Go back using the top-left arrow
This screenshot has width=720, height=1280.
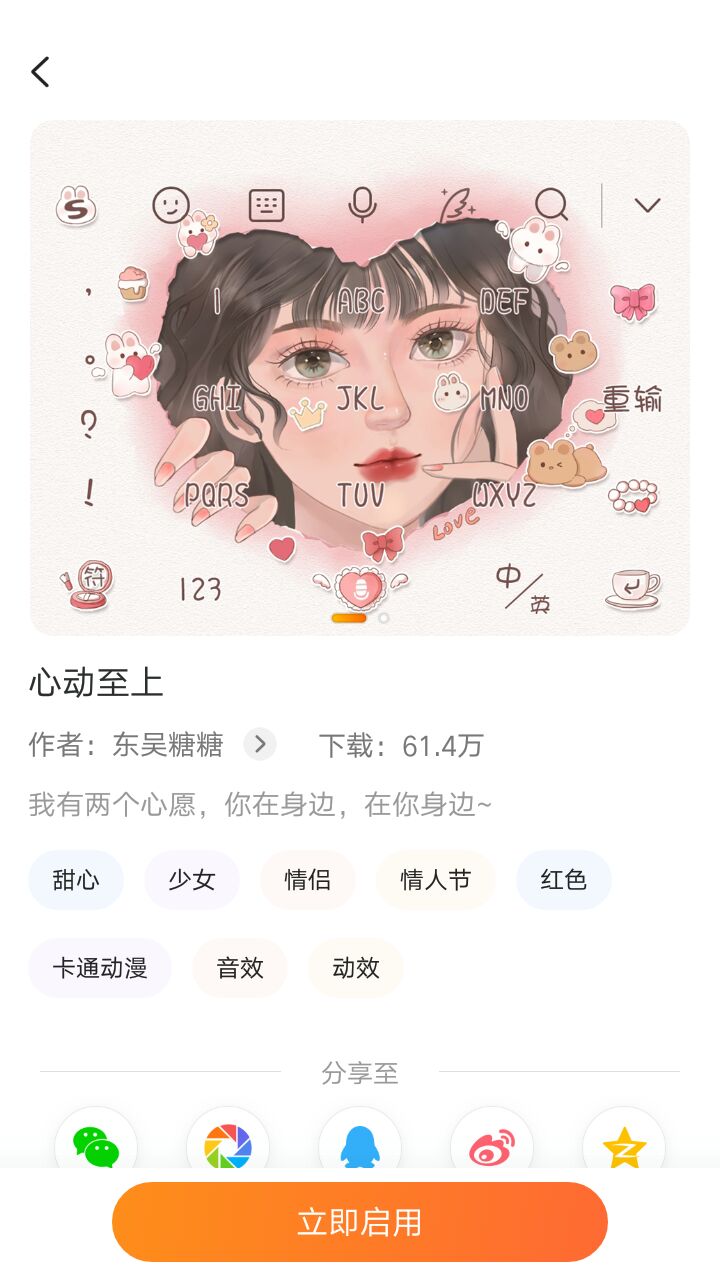coord(40,72)
